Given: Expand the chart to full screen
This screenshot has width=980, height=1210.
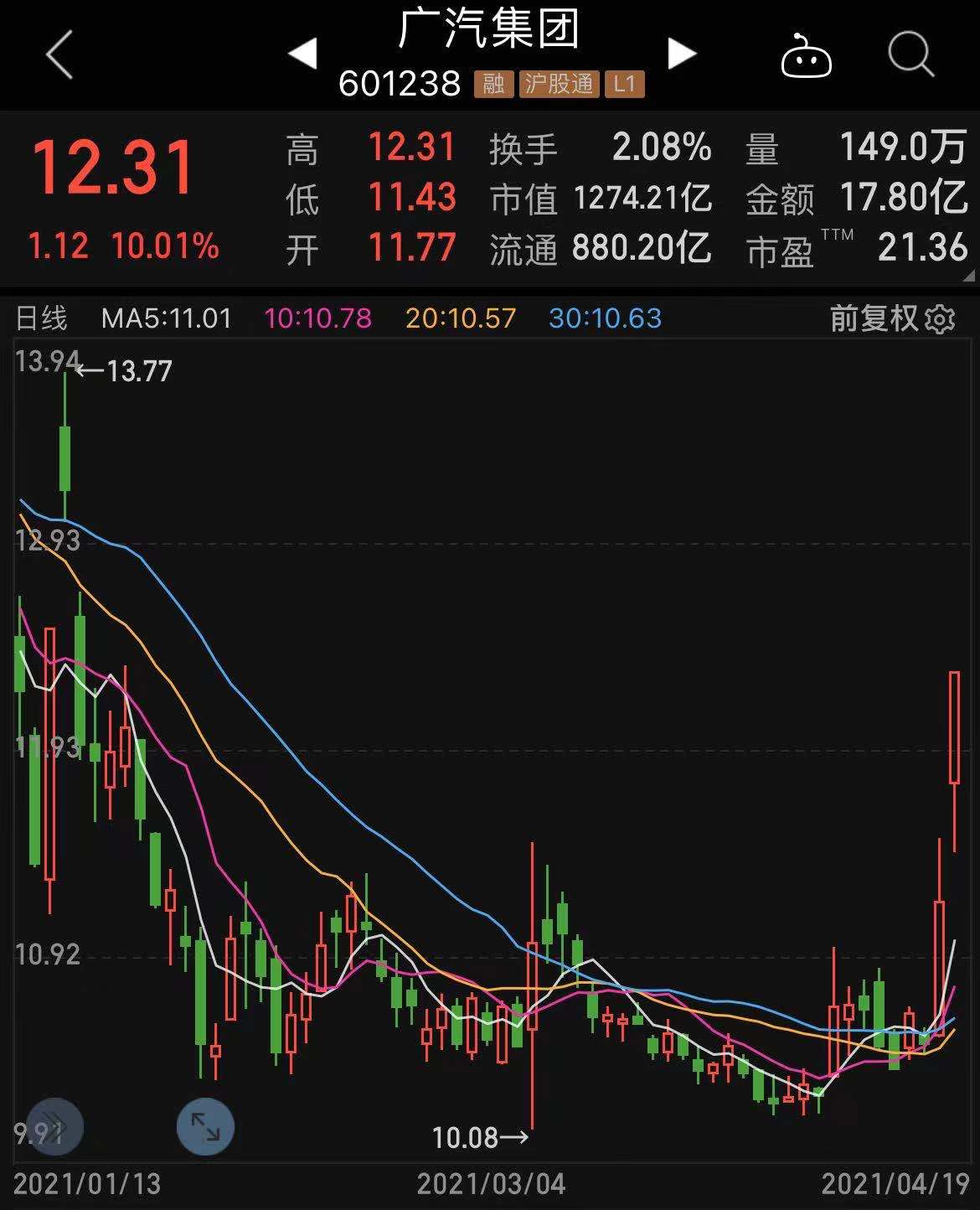Looking at the screenshot, I should coord(205,1126).
